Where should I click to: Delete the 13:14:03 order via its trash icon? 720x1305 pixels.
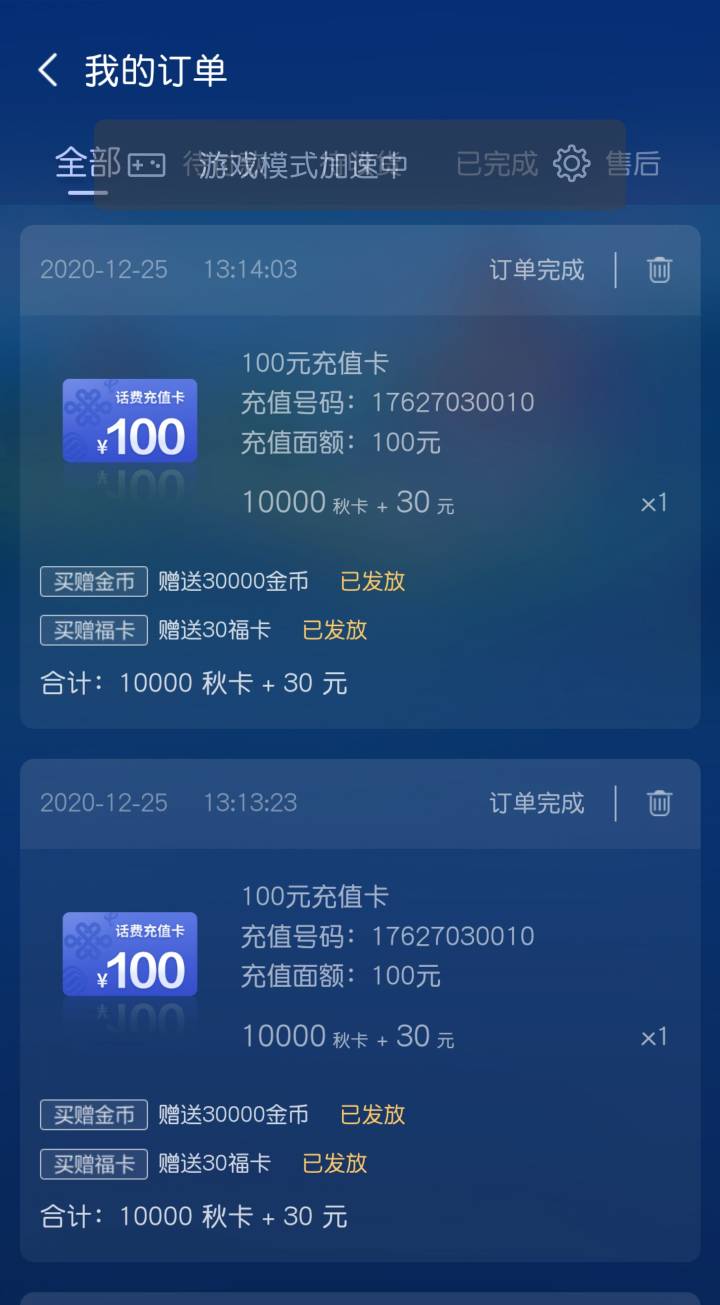pos(657,269)
